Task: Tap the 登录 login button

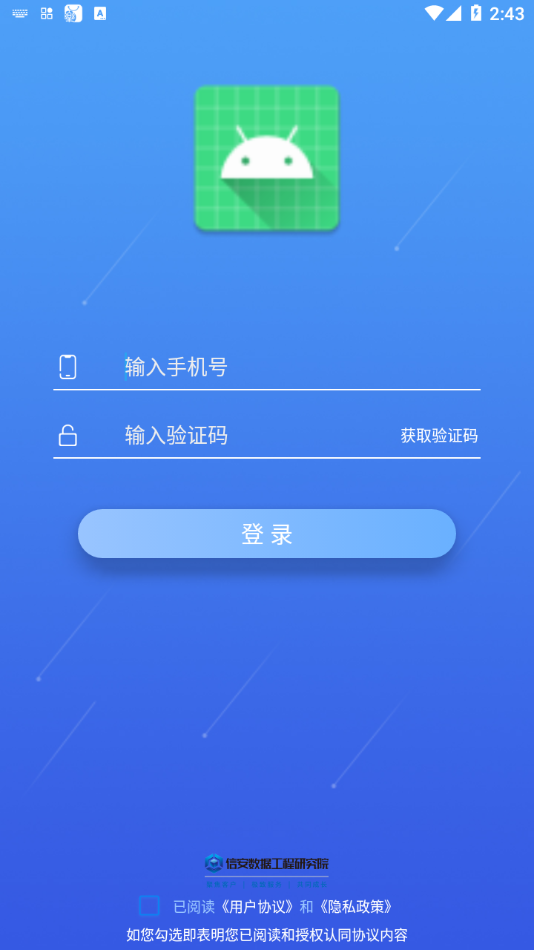Action: point(267,534)
